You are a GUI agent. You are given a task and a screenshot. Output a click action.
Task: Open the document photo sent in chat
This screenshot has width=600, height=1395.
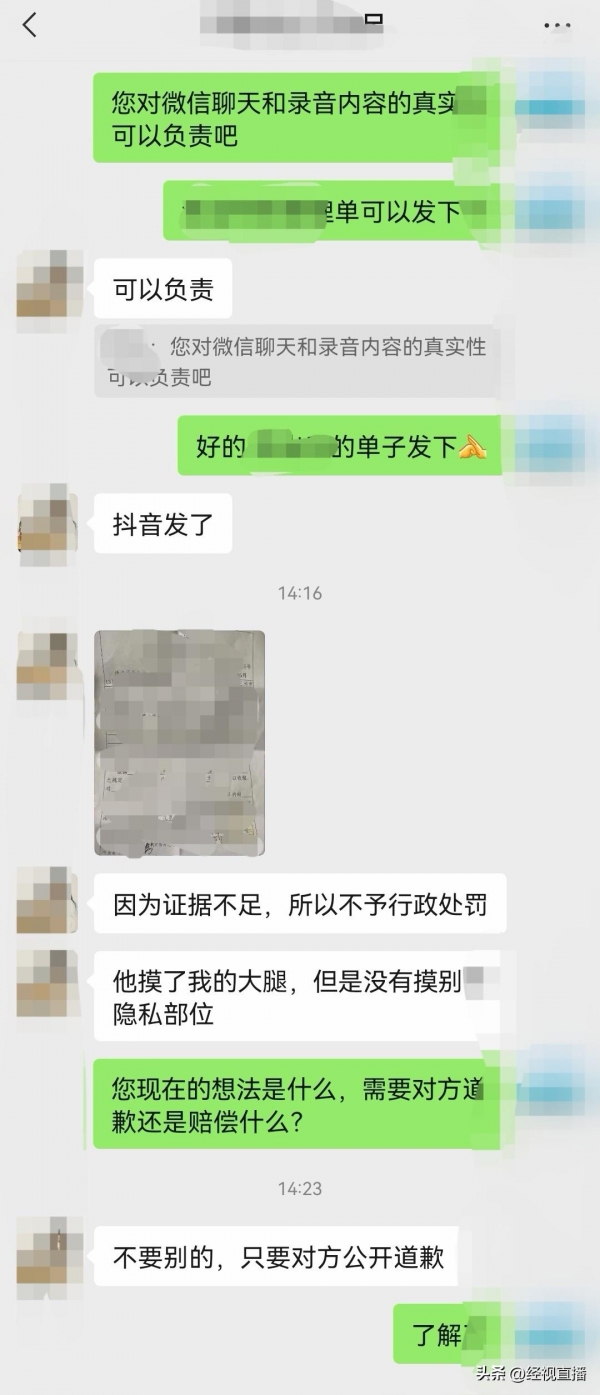coord(180,743)
